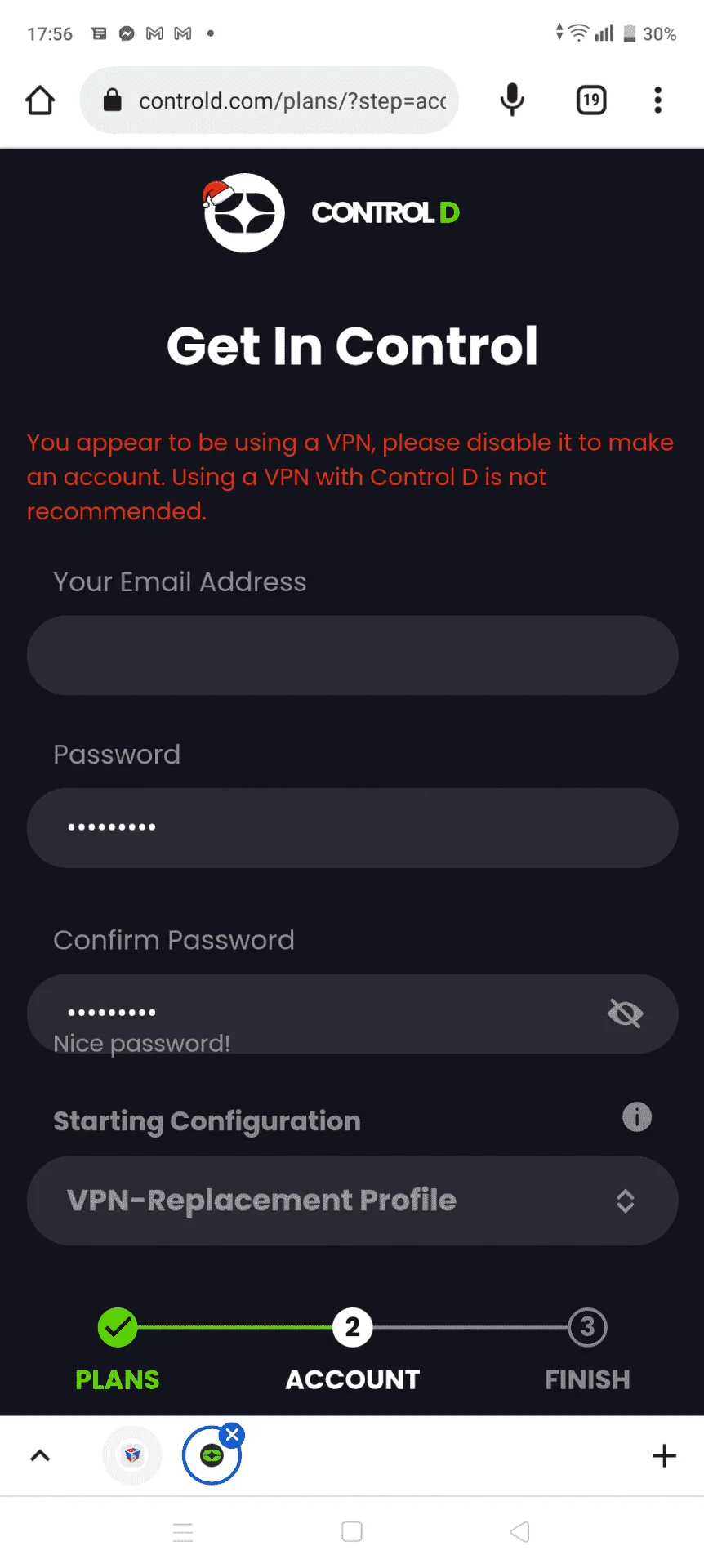Edit the Password field
Screen dimensions: 704x1568
(x=352, y=827)
